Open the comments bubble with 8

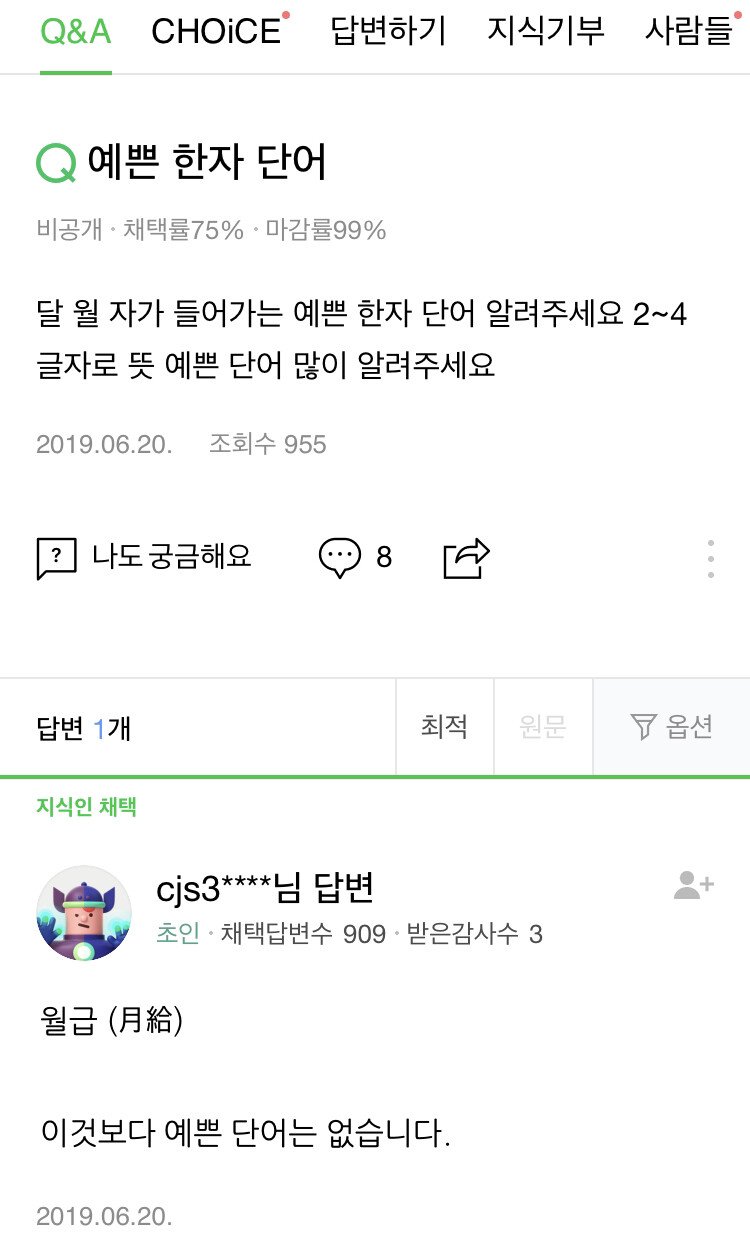click(x=355, y=557)
